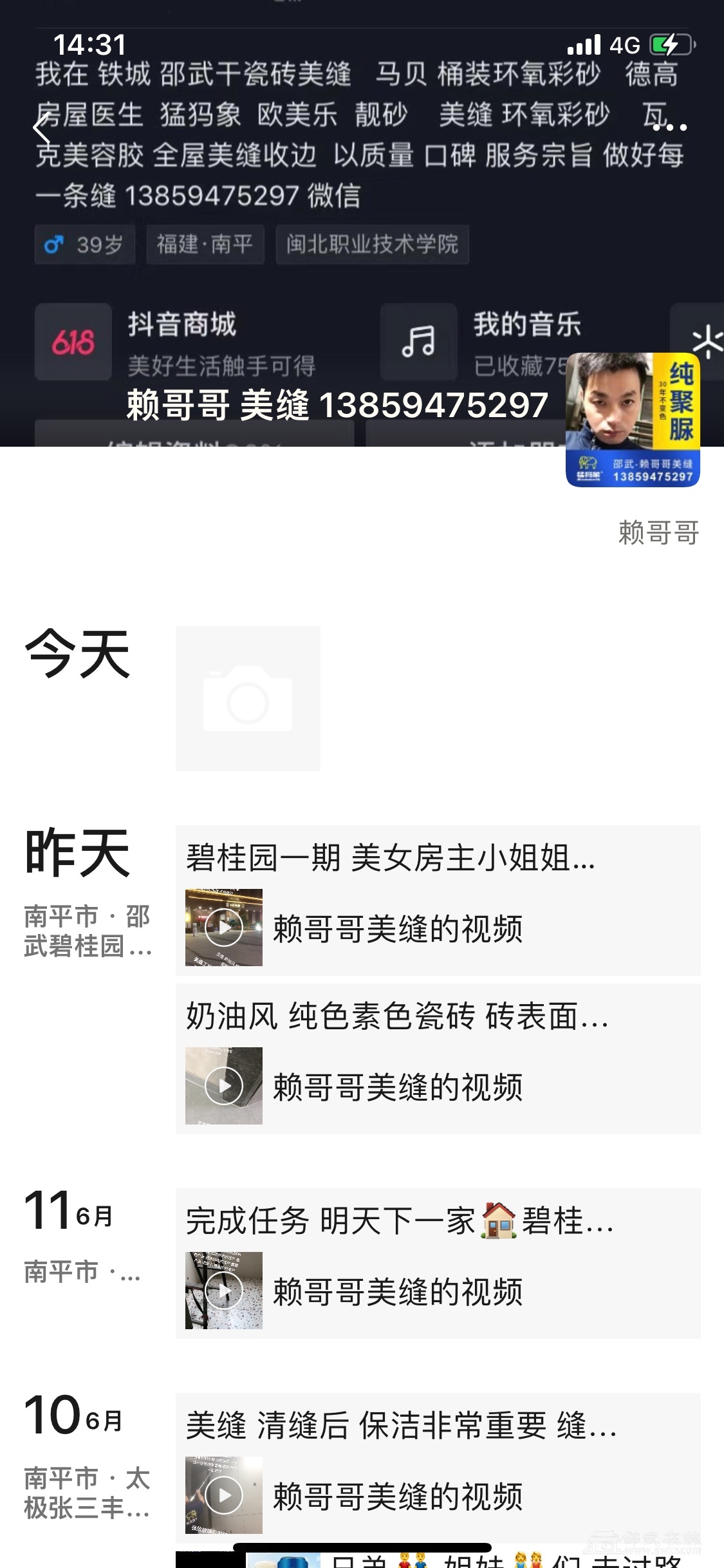Open the three-dot overflow menu
This screenshot has height=1568, width=724.
669,127
